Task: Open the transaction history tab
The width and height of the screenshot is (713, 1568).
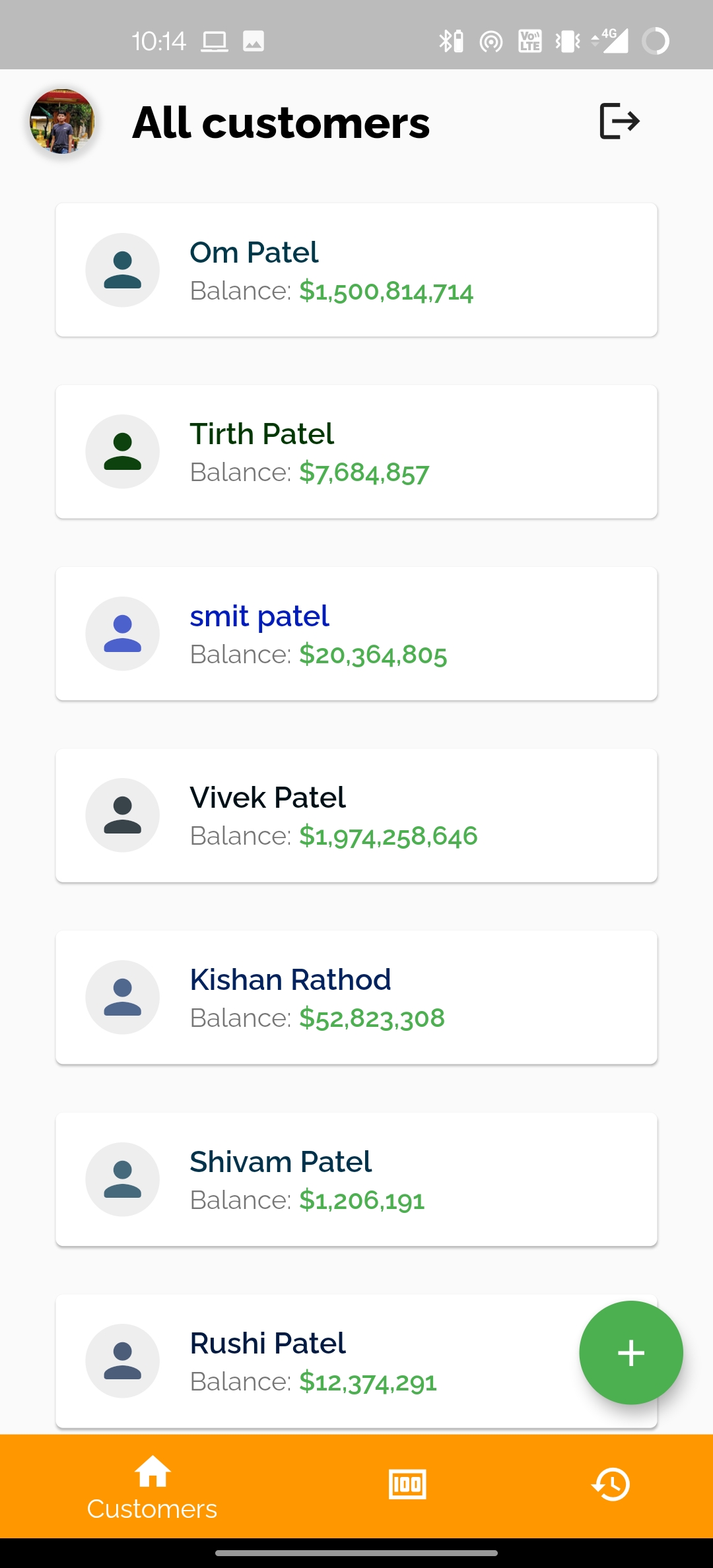Action: click(x=611, y=1485)
